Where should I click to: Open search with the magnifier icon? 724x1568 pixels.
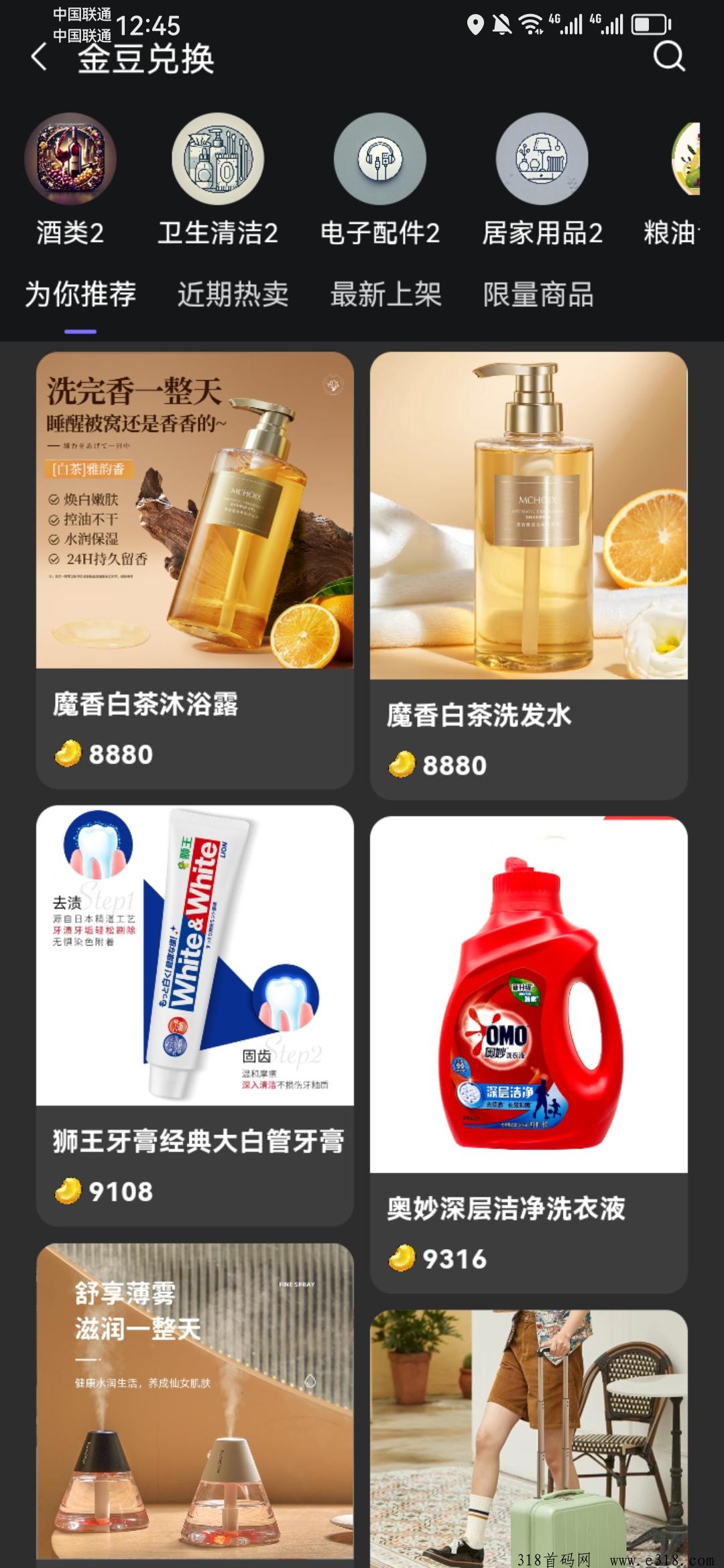(669, 56)
